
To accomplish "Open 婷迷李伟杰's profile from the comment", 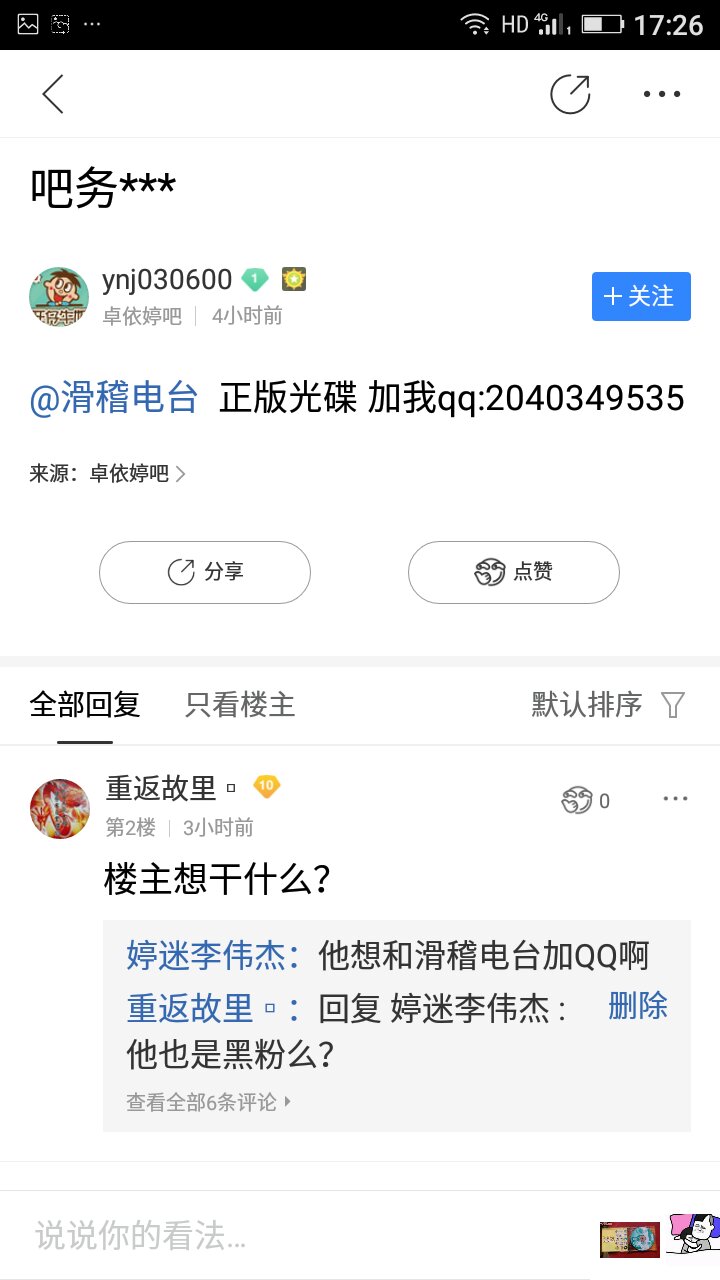I will (210, 956).
